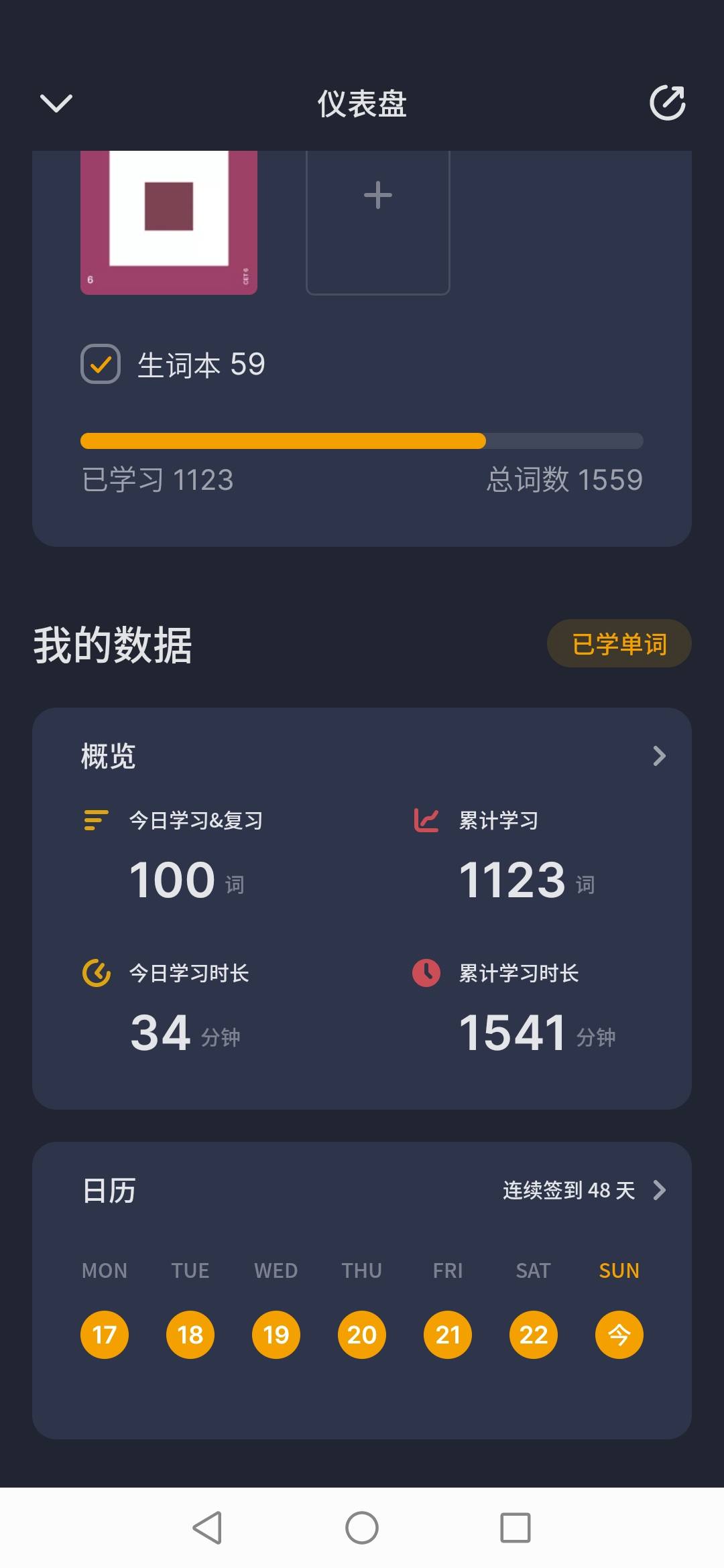Collapse the dashboard with the top-left chevron
The width and height of the screenshot is (724, 1568).
pos(56,104)
